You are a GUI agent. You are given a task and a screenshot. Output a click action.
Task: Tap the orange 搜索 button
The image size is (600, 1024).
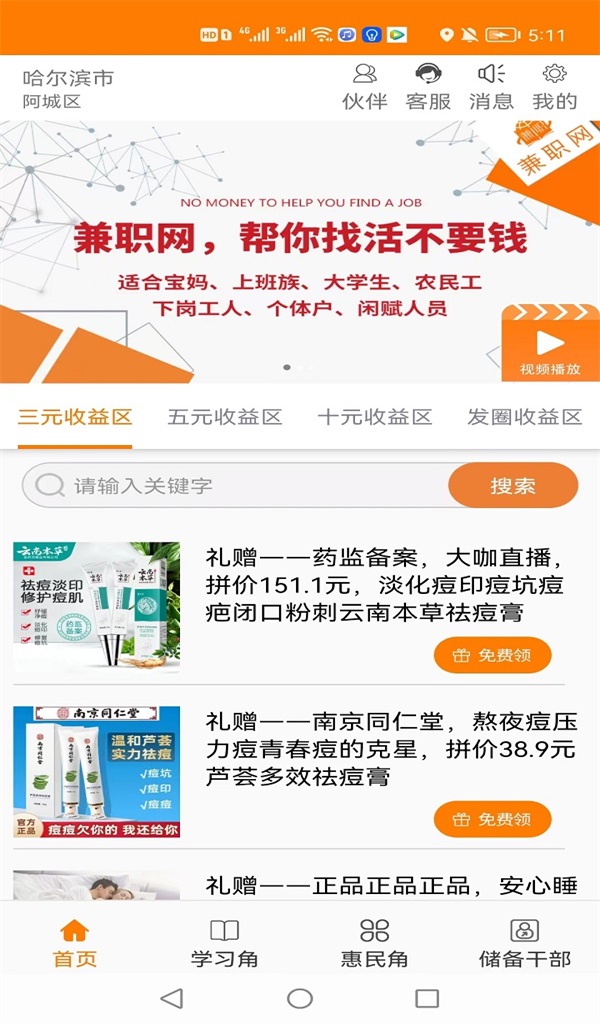point(513,486)
